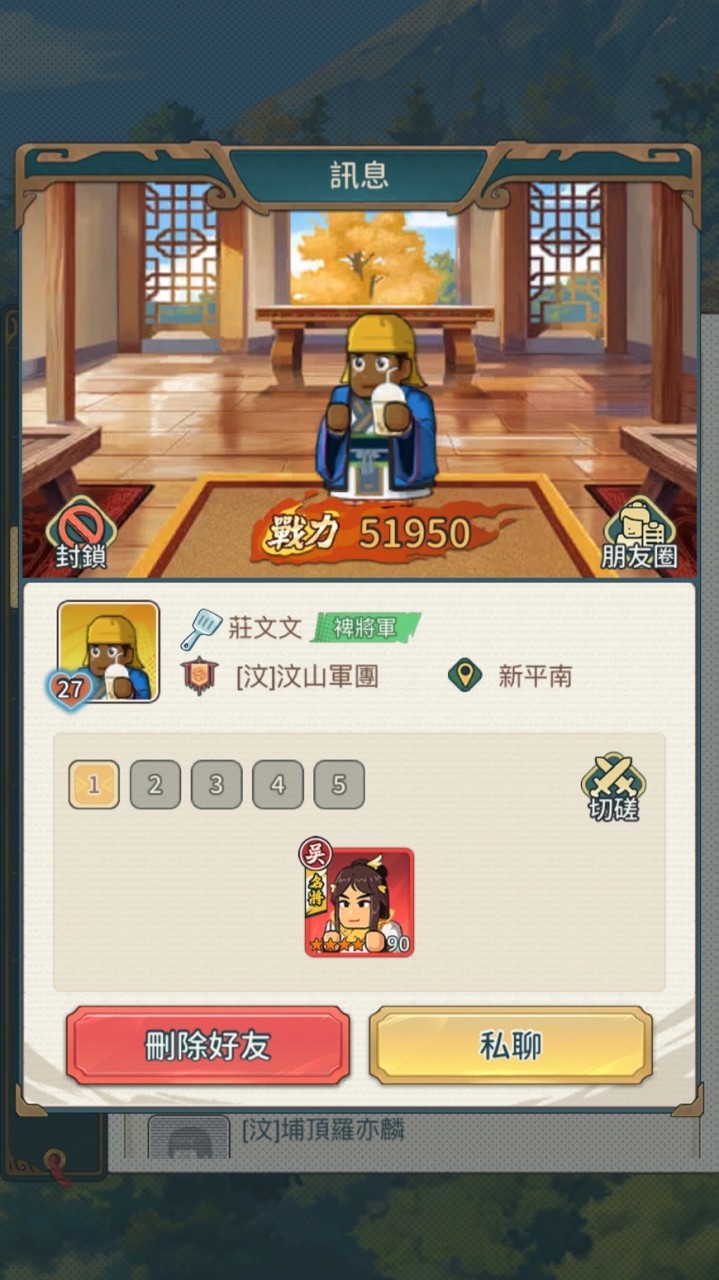Open 私聊 private chat
719x1280 pixels.
510,1046
